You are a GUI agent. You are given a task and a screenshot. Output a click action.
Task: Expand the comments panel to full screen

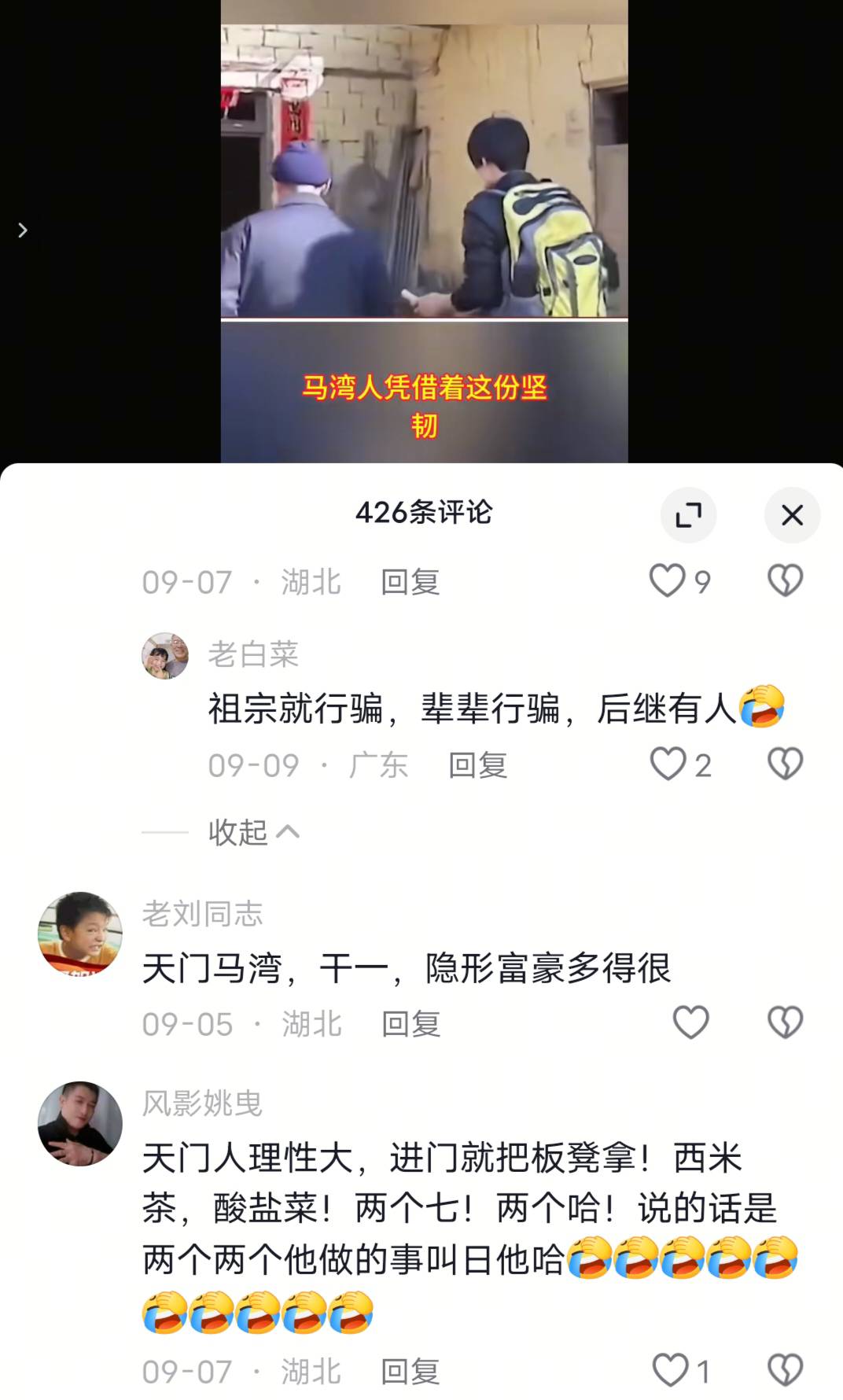688,515
